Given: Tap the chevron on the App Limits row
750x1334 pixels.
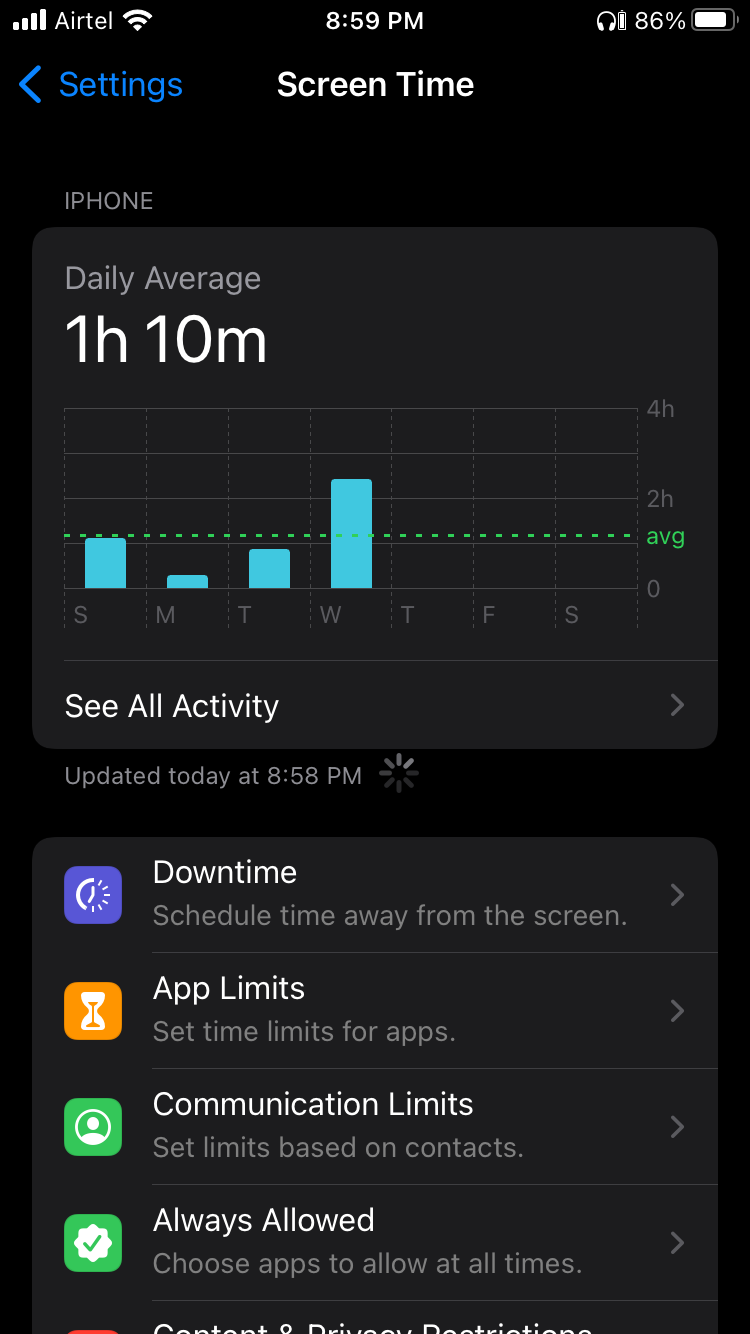Looking at the screenshot, I should pyautogui.click(x=679, y=1011).
